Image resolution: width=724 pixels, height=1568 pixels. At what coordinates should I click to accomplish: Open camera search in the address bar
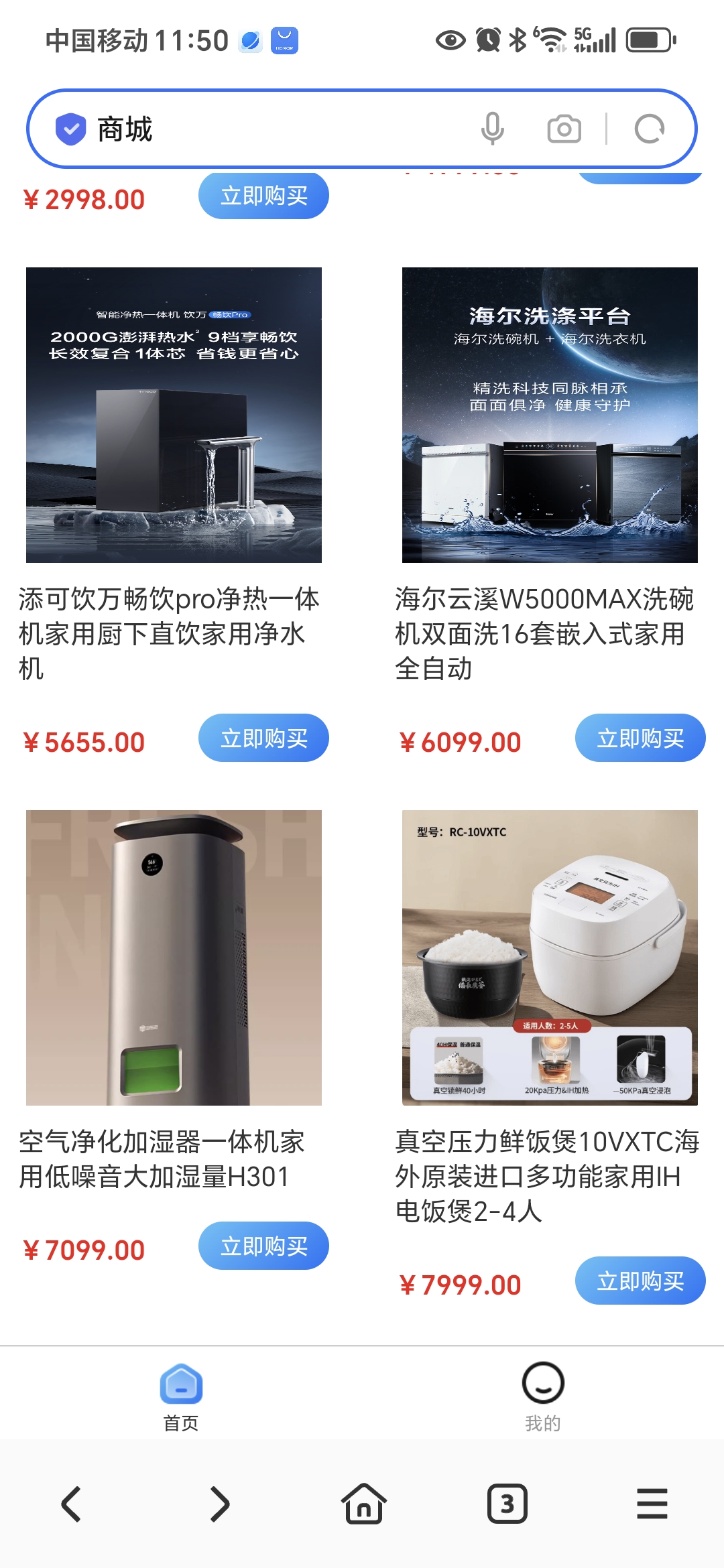(564, 129)
